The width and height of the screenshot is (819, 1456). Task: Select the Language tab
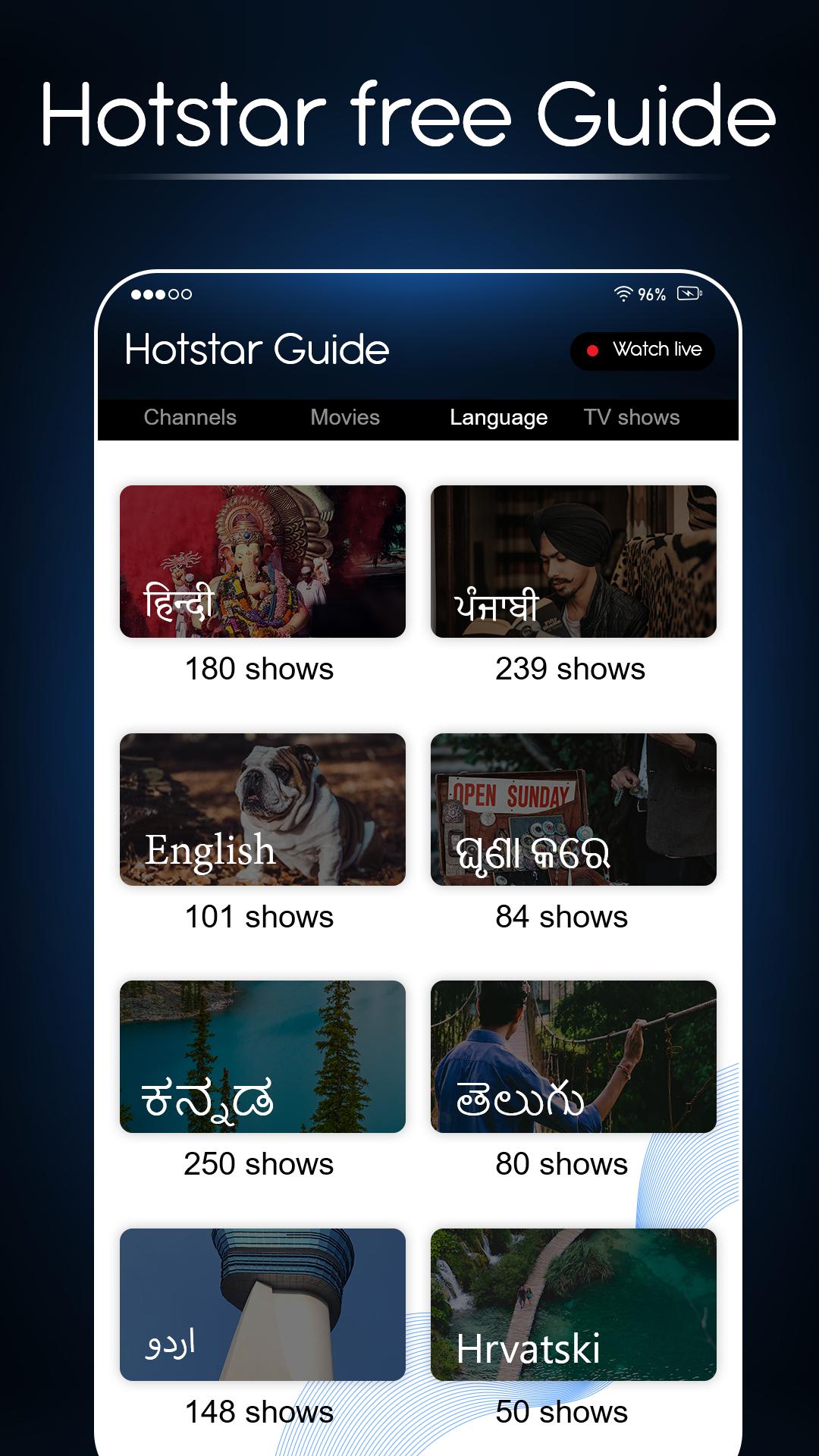(498, 417)
